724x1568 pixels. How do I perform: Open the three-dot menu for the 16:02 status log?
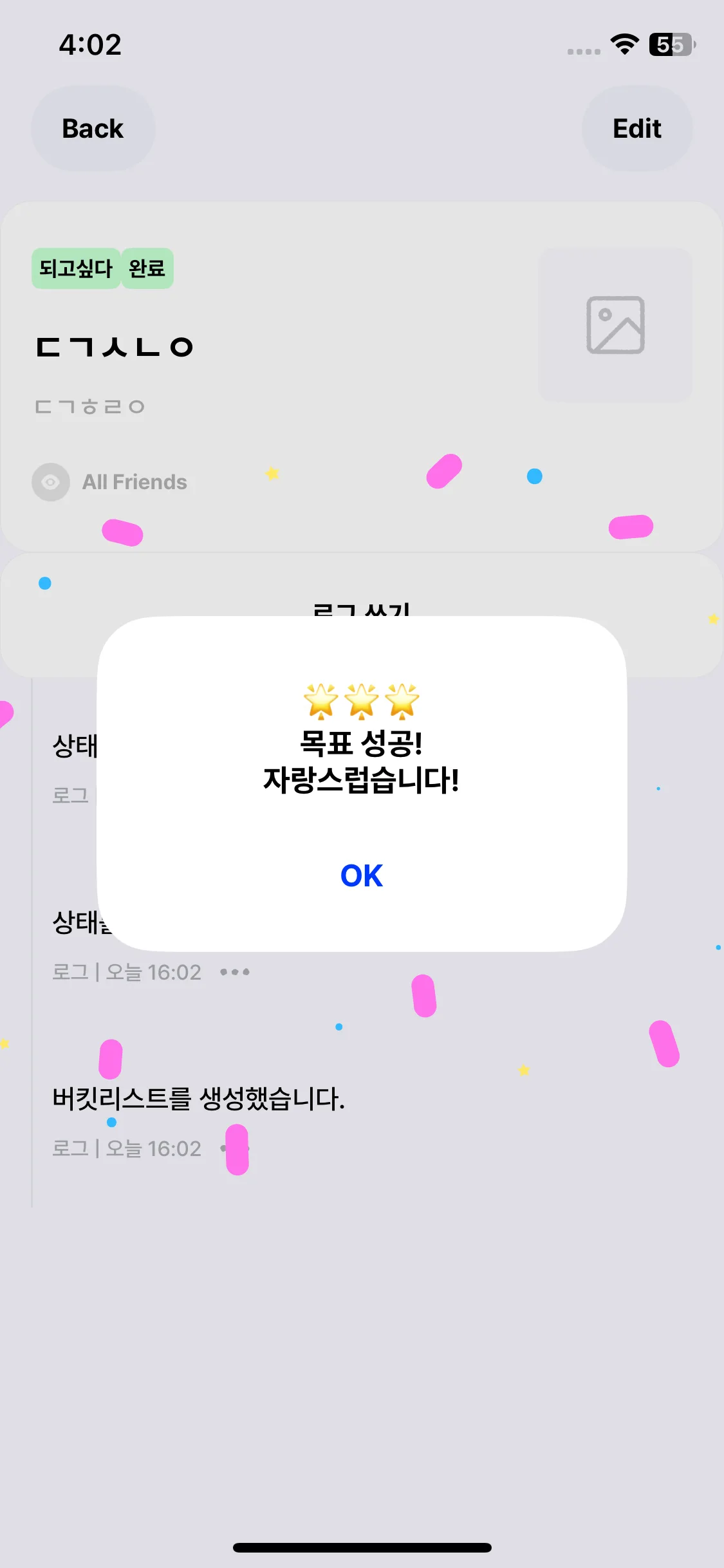[235, 972]
